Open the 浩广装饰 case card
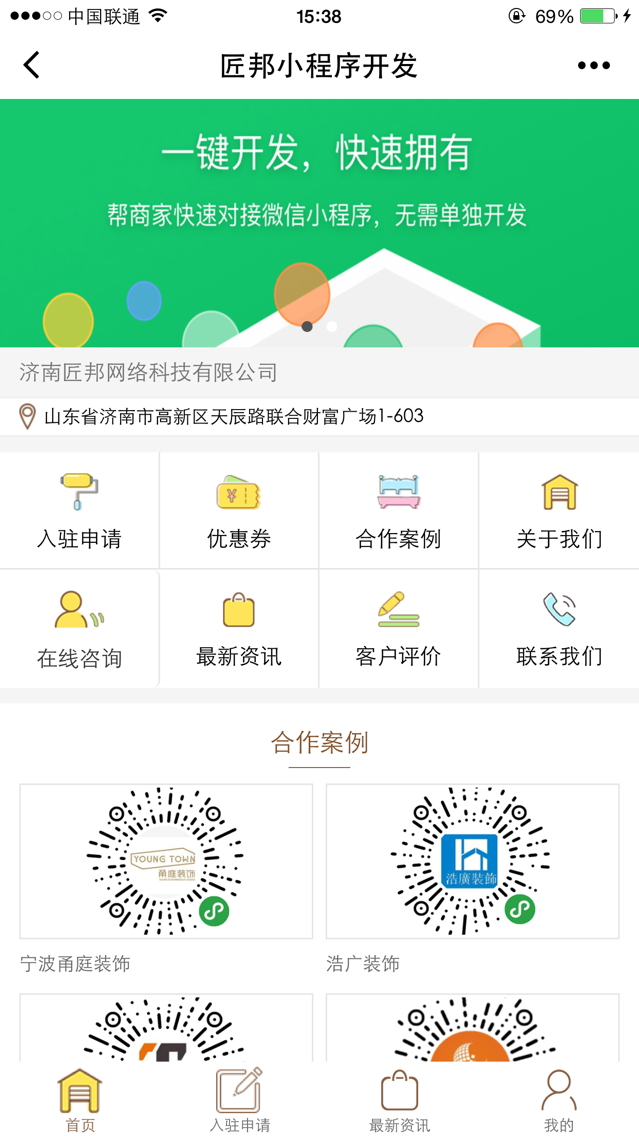Image resolution: width=639 pixels, height=1136 pixels. coord(472,879)
